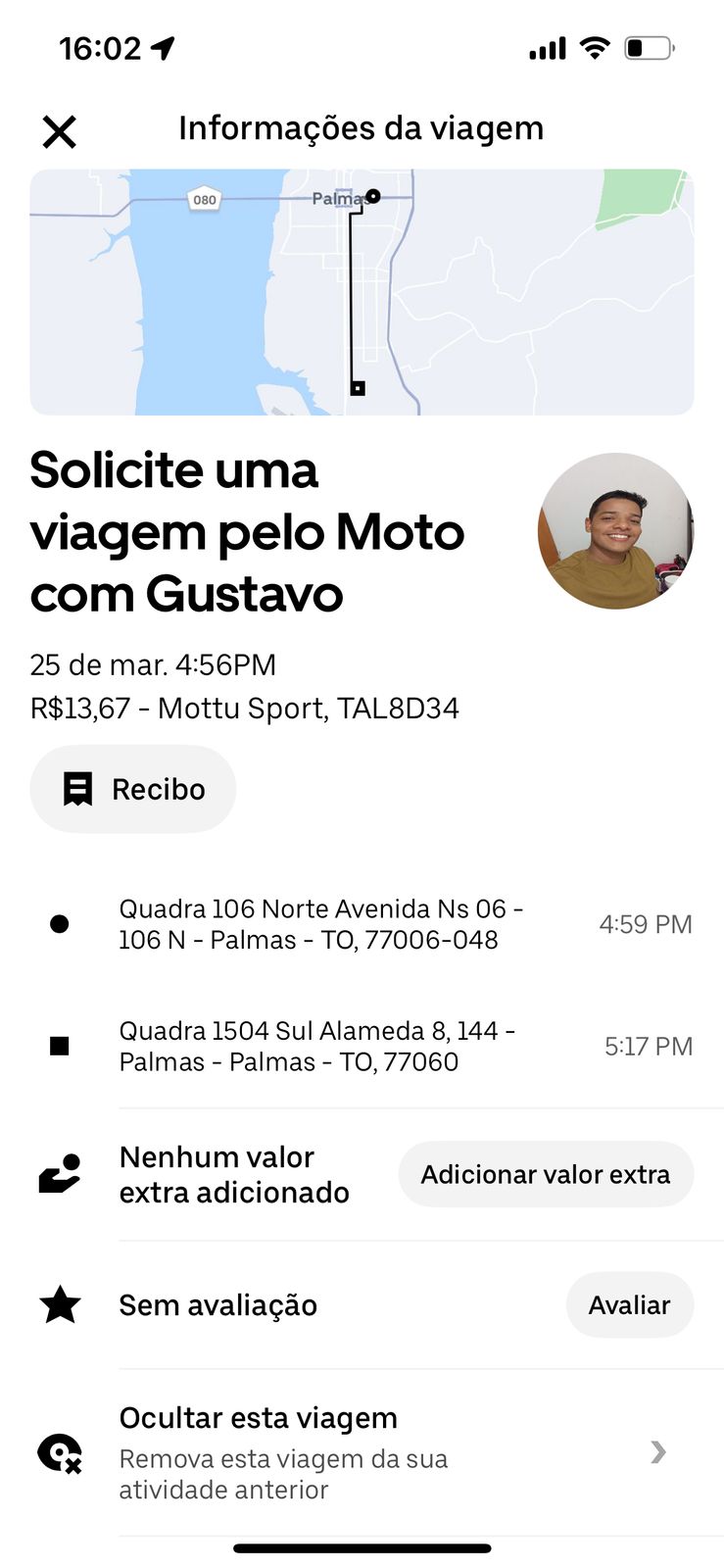The height and width of the screenshot is (1568, 724).
Task: Close the trip information screen
Action: pyautogui.click(x=60, y=131)
